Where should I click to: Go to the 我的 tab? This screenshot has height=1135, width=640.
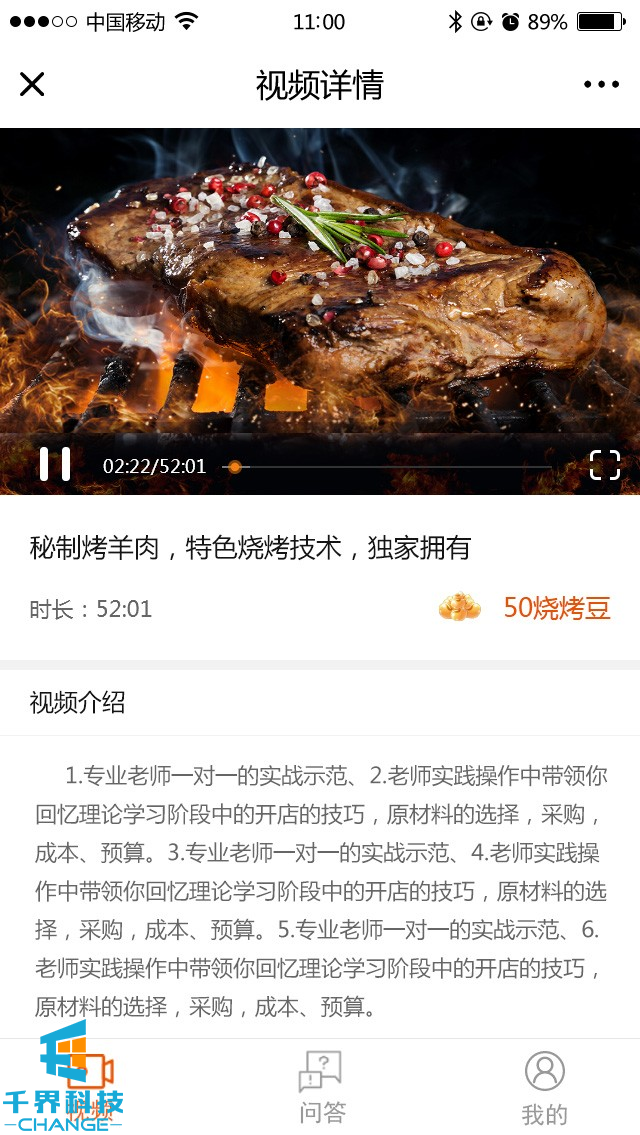[544, 1087]
